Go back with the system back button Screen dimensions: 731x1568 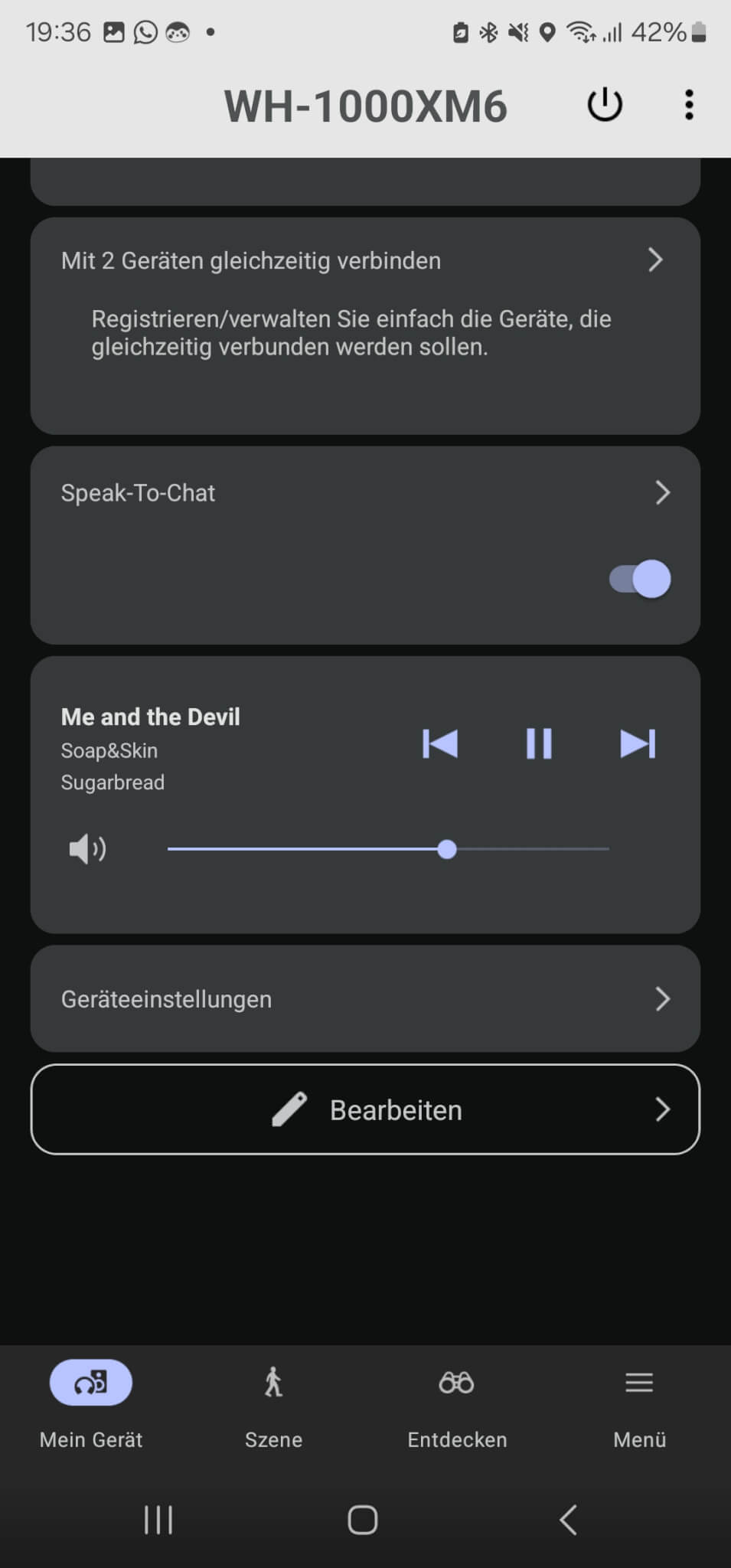click(568, 1520)
